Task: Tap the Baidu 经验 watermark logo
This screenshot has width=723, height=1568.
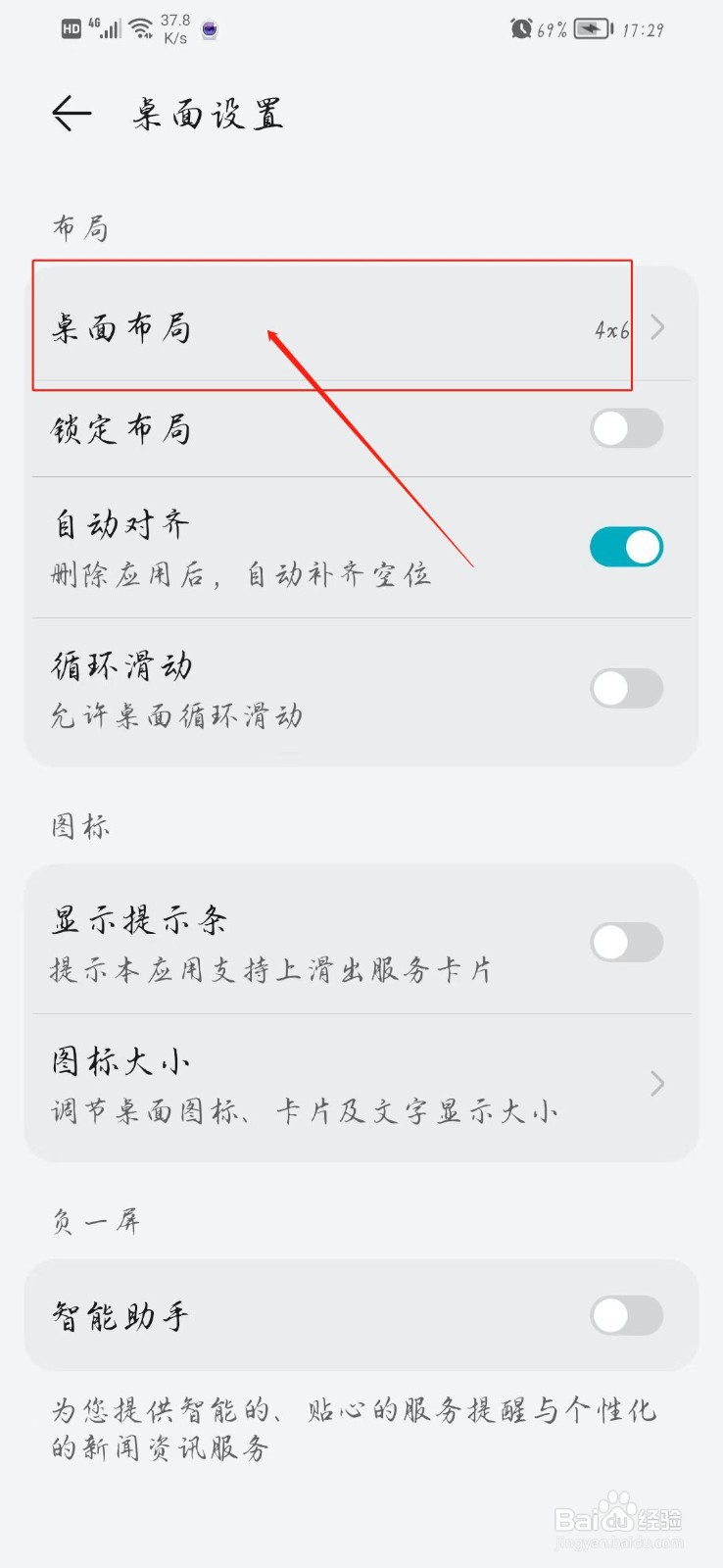Action: 619,1517
